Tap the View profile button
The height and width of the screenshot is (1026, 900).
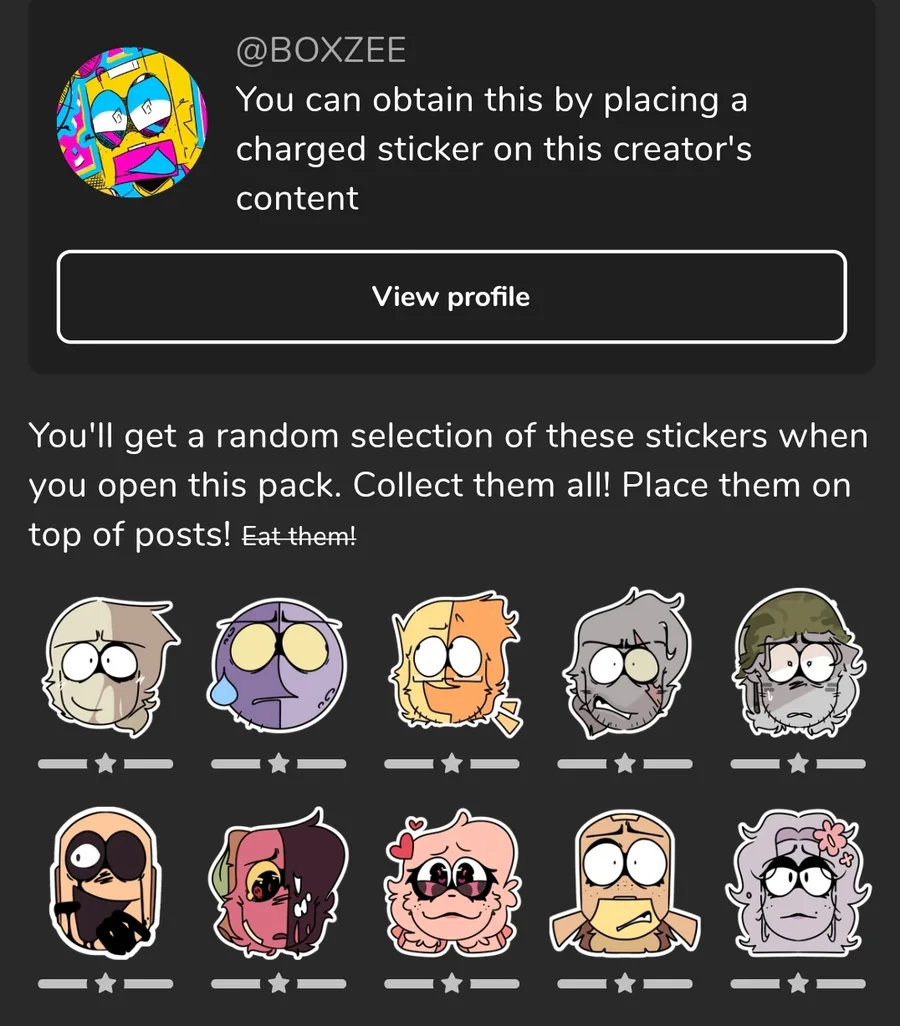[451, 297]
